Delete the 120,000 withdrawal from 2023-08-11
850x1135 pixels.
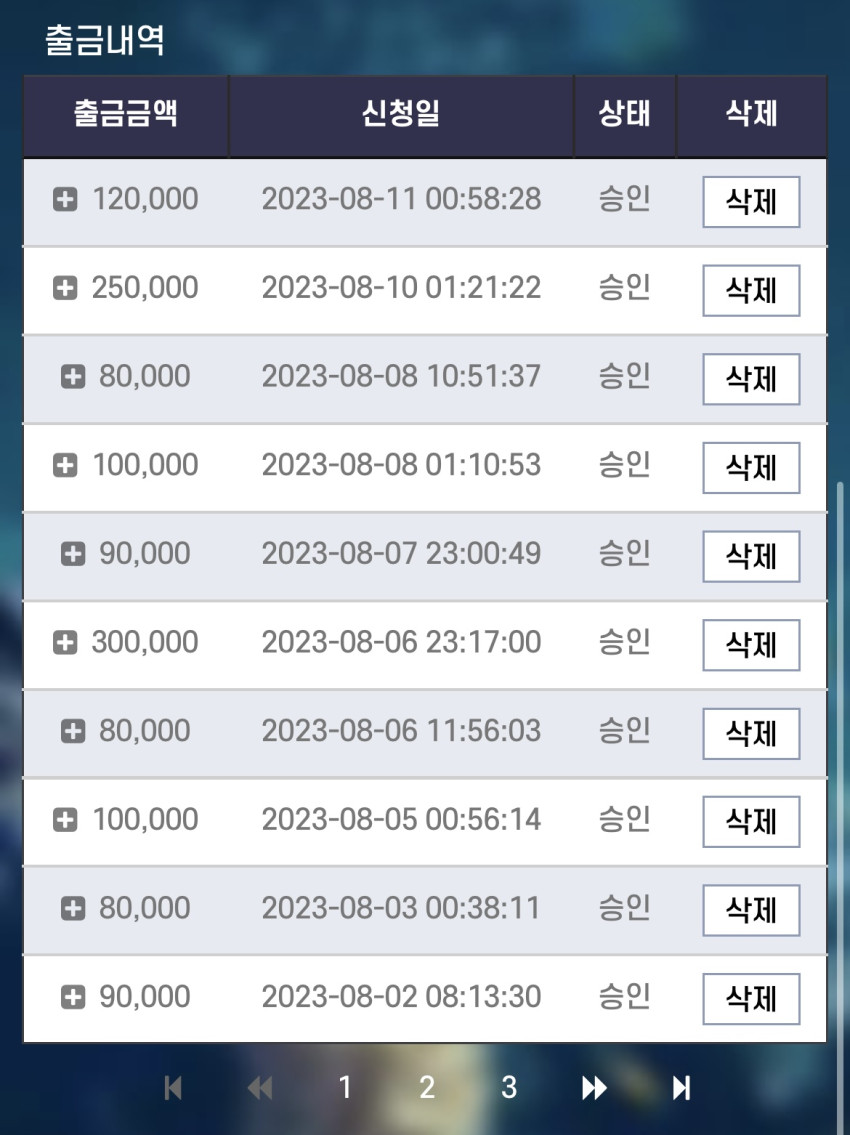[x=751, y=202]
